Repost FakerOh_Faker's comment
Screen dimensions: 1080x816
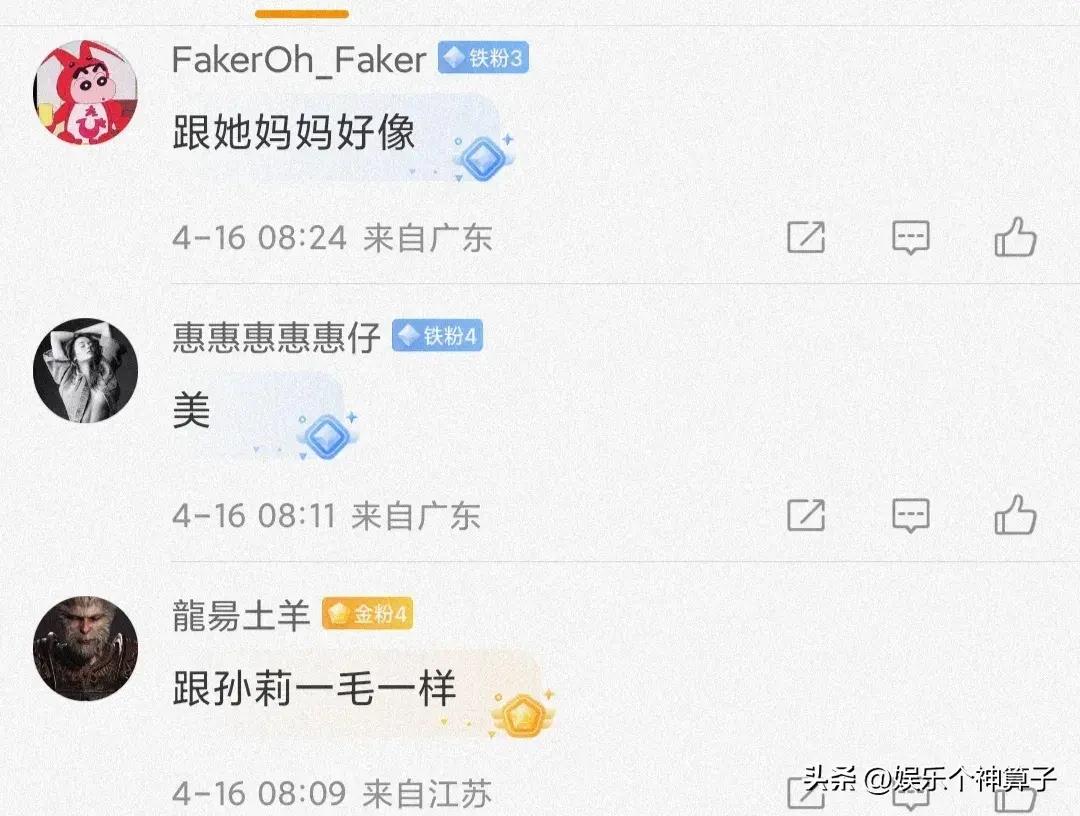pyautogui.click(x=805, y=238)
